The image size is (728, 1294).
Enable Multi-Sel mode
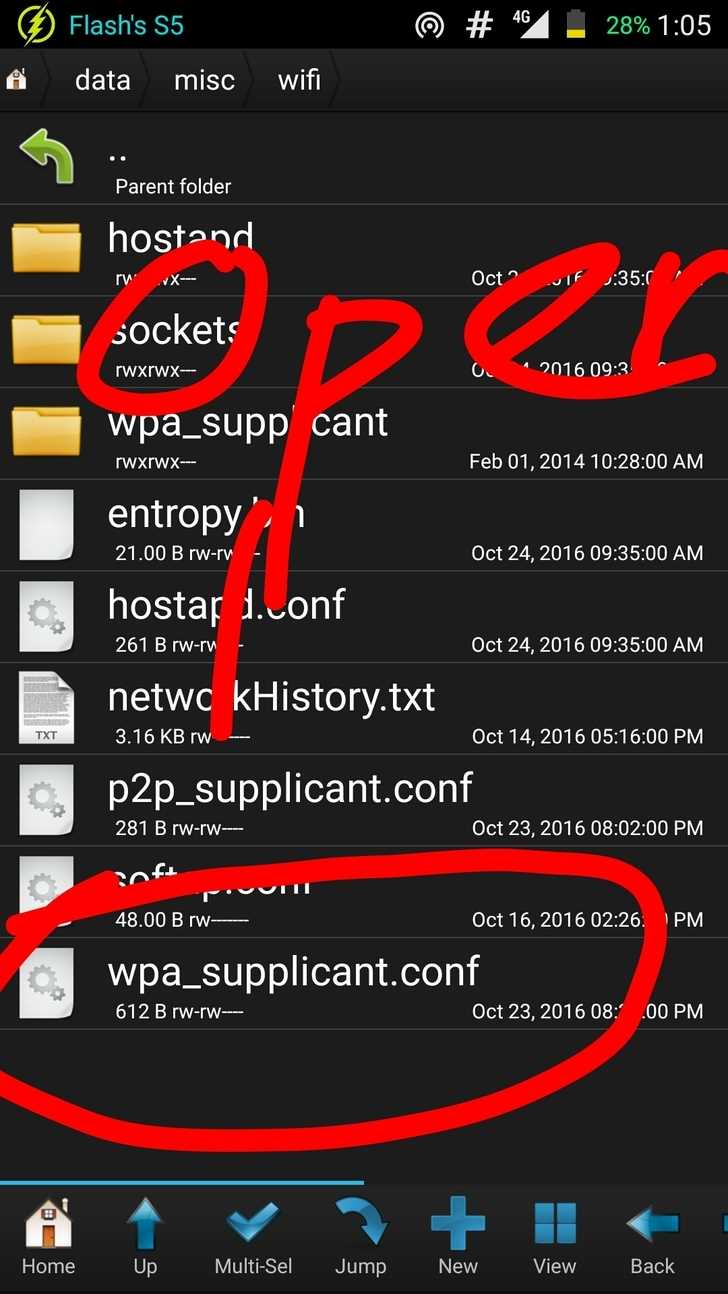253,1238
